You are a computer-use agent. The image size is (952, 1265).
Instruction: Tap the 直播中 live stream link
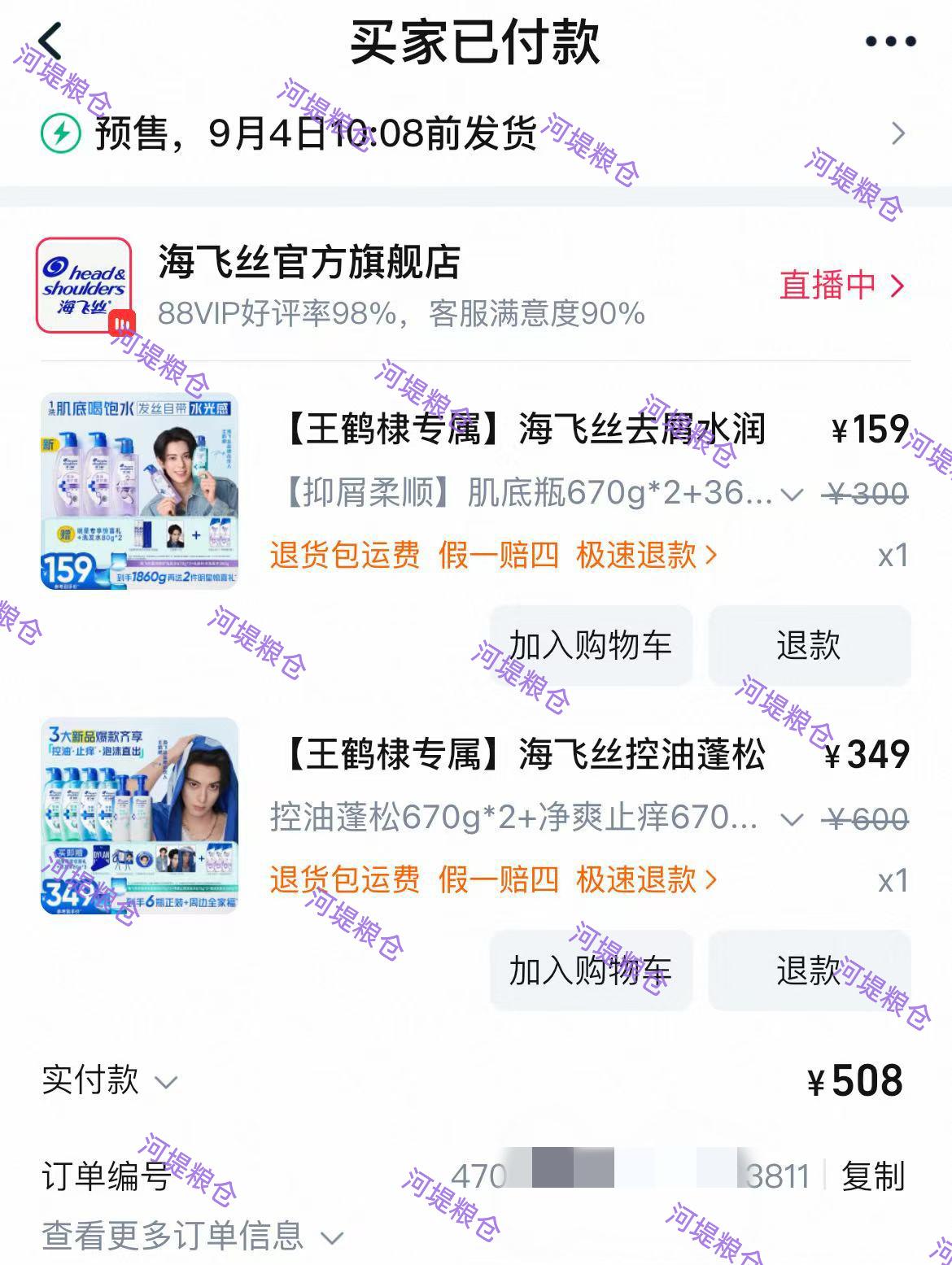coord(841,286)
